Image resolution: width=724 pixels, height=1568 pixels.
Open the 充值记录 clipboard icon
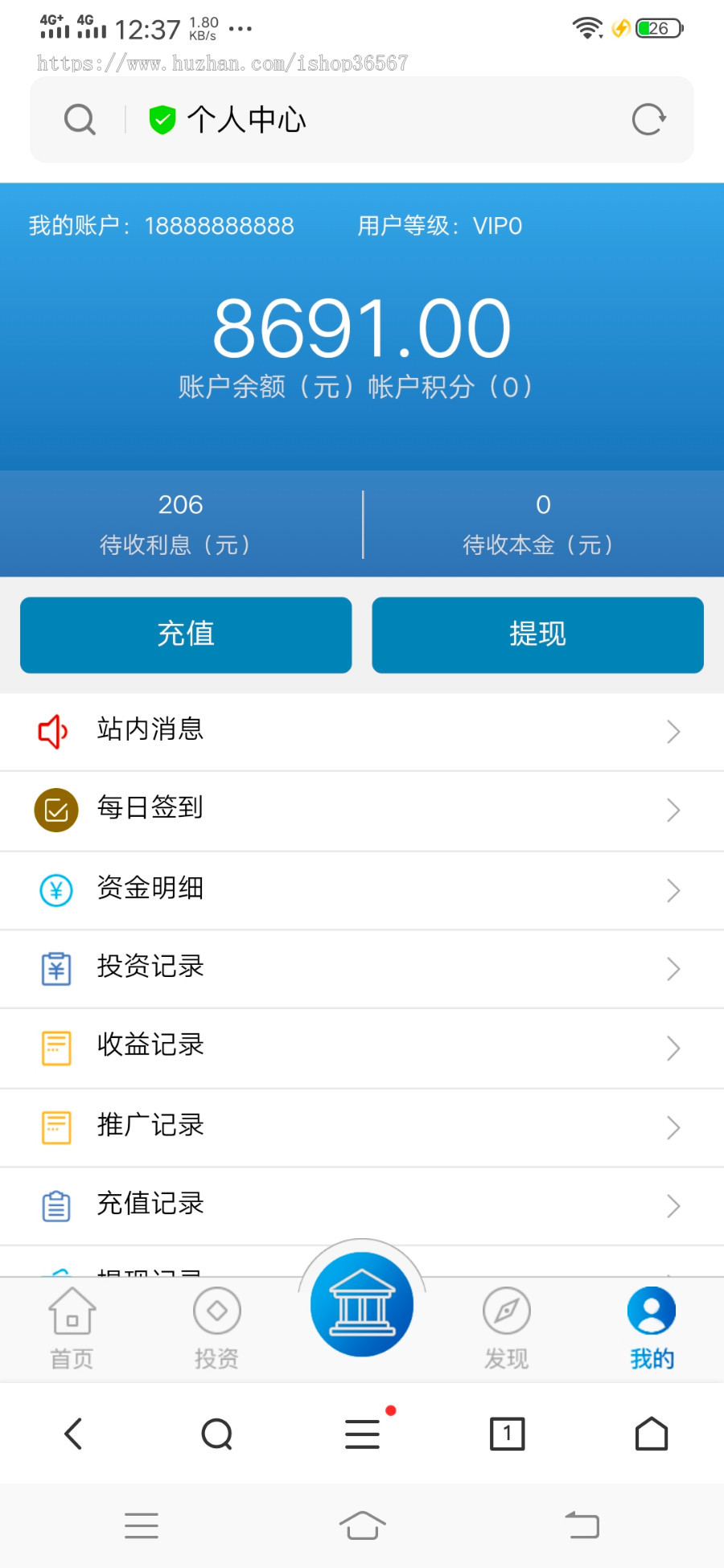tap(55, 1205)
